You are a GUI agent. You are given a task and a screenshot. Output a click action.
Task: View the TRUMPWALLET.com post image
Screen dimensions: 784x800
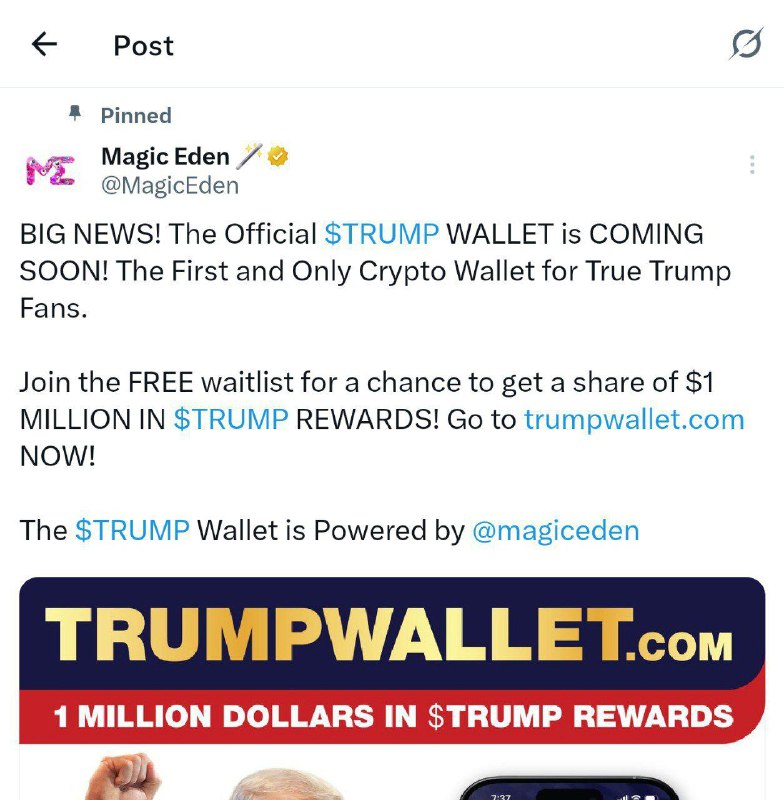pyautogui.click(x=392, y=688)
